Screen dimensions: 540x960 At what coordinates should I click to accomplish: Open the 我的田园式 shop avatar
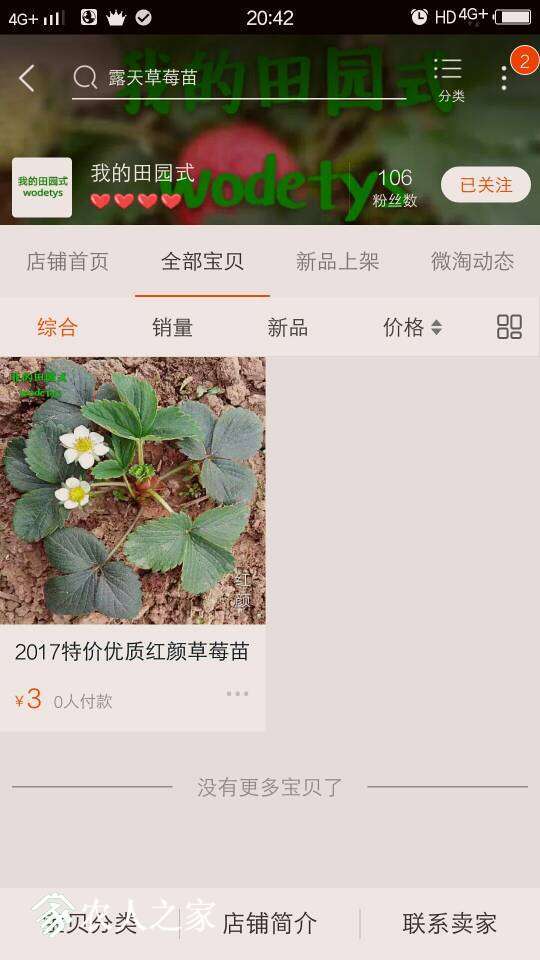[x=42, y=187]
